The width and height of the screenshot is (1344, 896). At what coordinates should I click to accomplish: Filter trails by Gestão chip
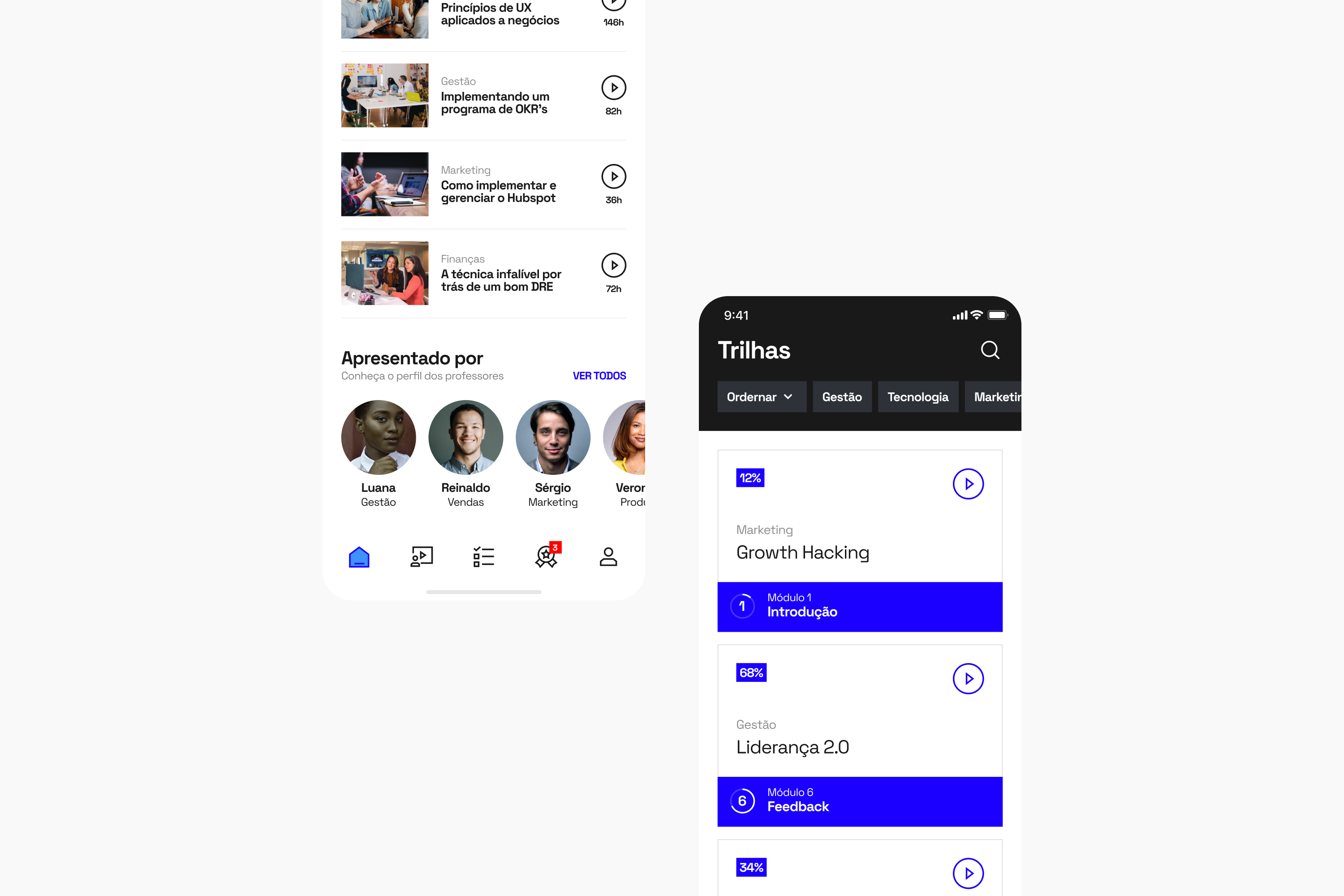[842, 396]
